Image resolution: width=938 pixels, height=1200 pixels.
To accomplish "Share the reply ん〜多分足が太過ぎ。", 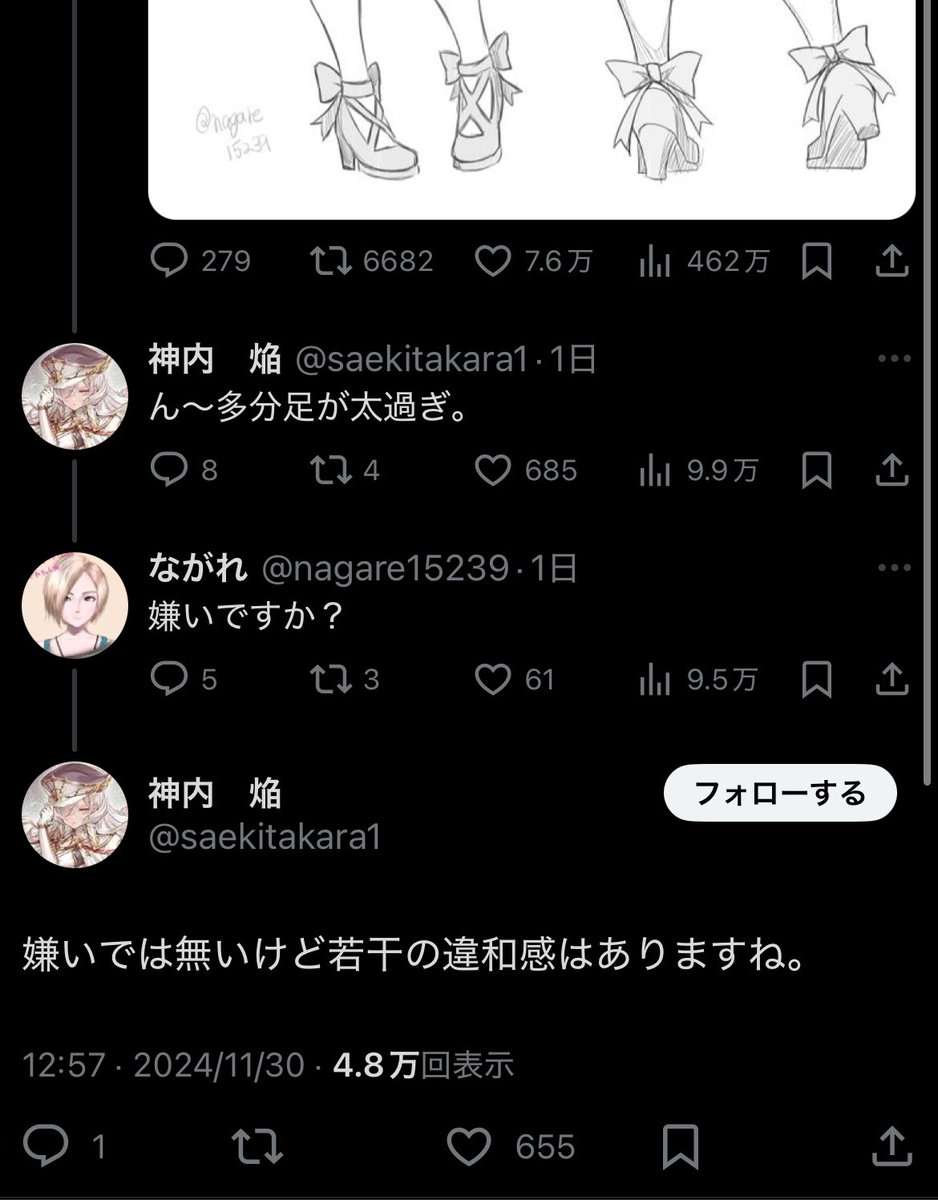I will pyautogui.click(x=892, y=470).
